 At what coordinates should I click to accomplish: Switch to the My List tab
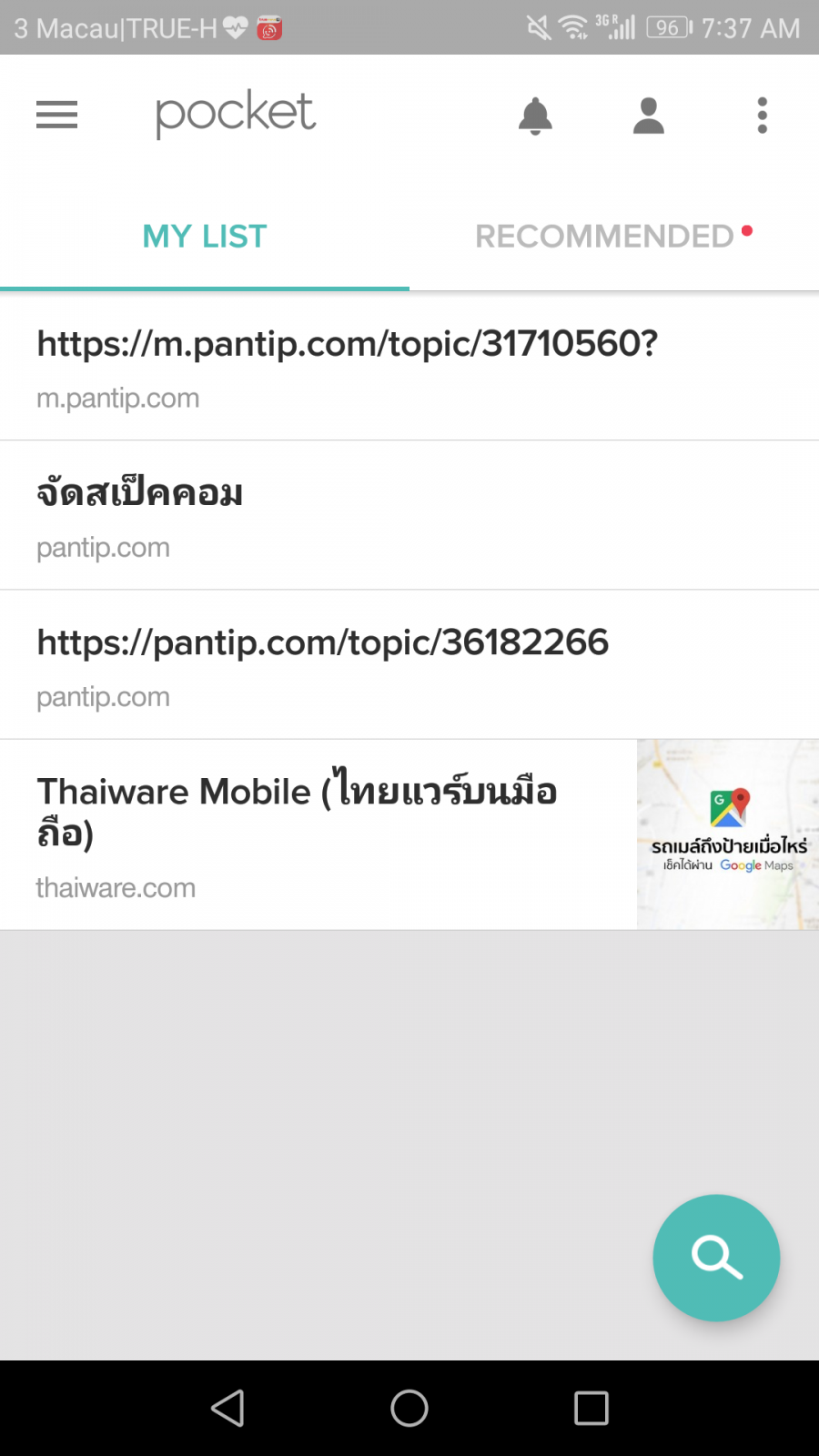tap(205, 237)
